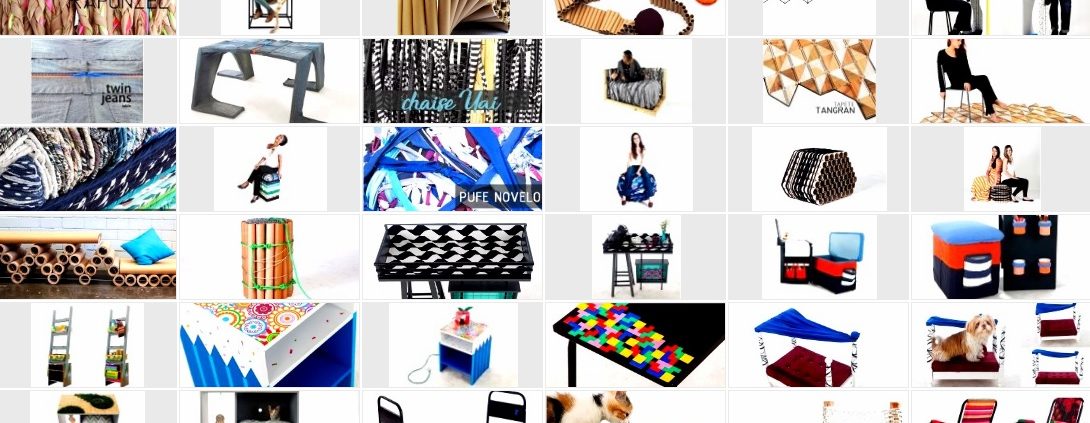Open the cardboard tubes sofa with blue pillow

click(88, 256)
